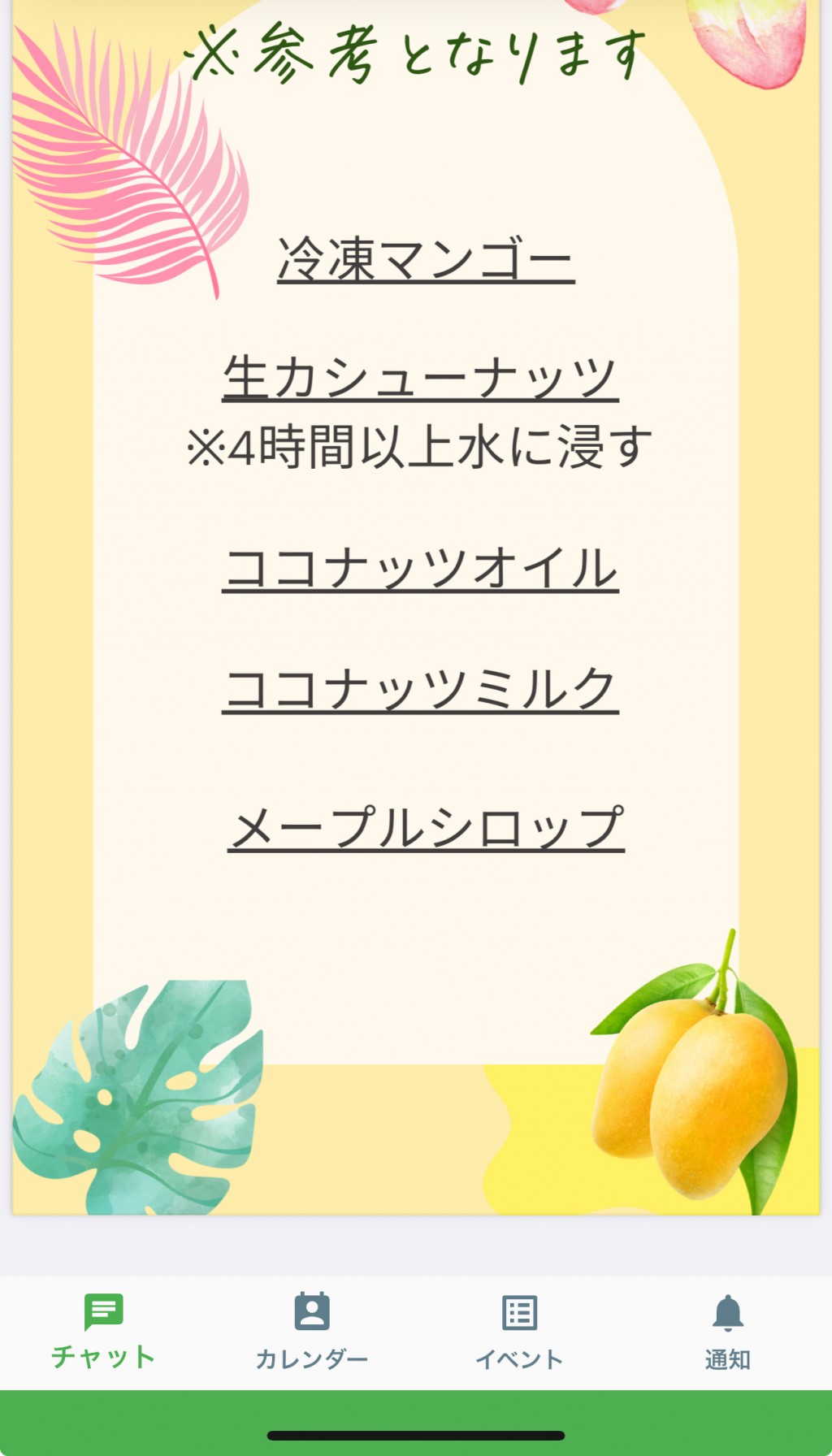832x1456 pixels.
Task: Switch to the チャット tab
Action: click(103, 1332)
